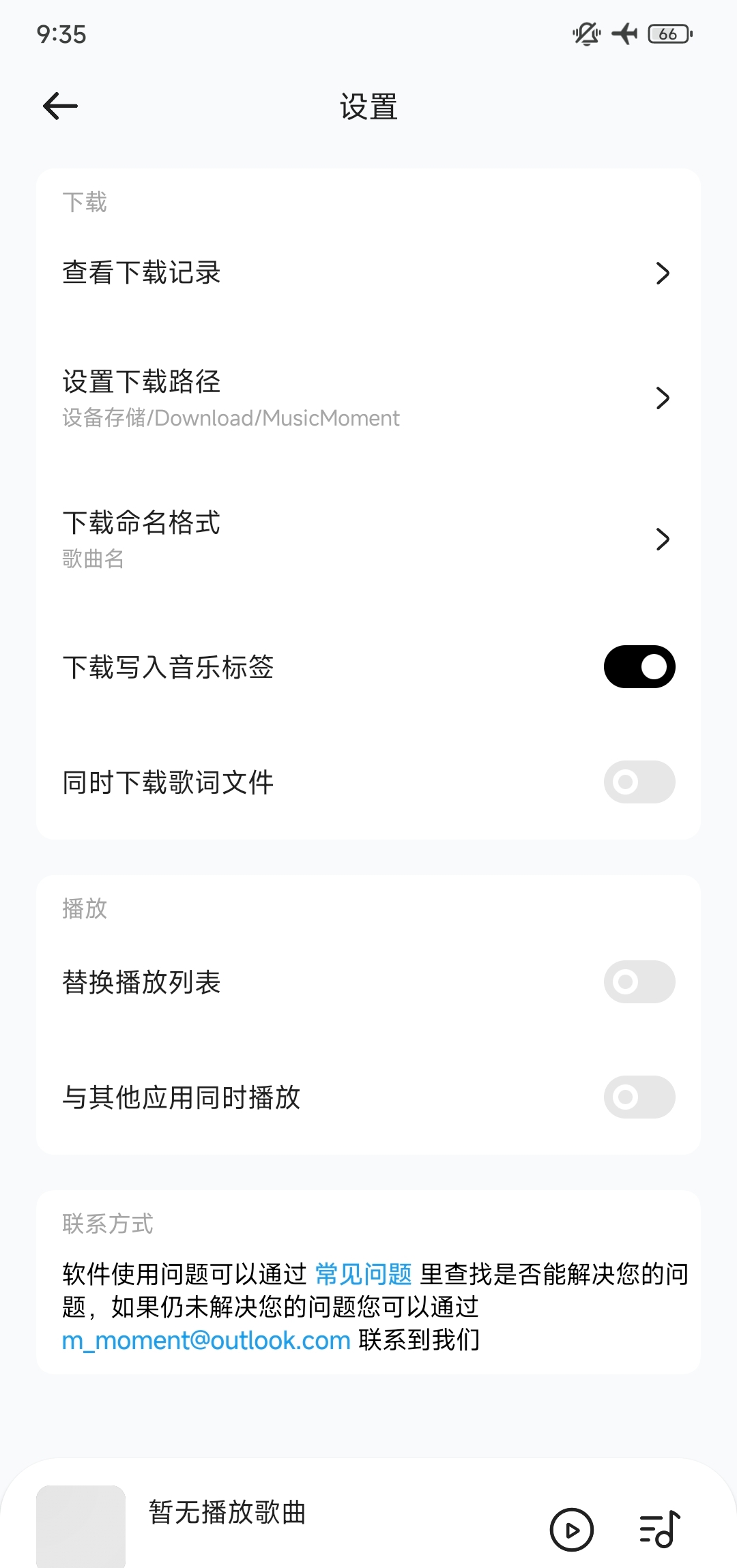Tap the m_moment@outlook.com email link
The height and width of the screenshot is (1568, 737).
point(206,1341)
